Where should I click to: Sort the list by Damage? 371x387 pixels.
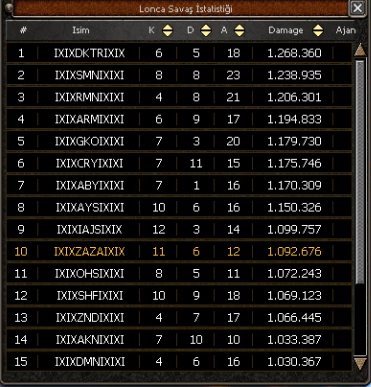tap(318, 31)
